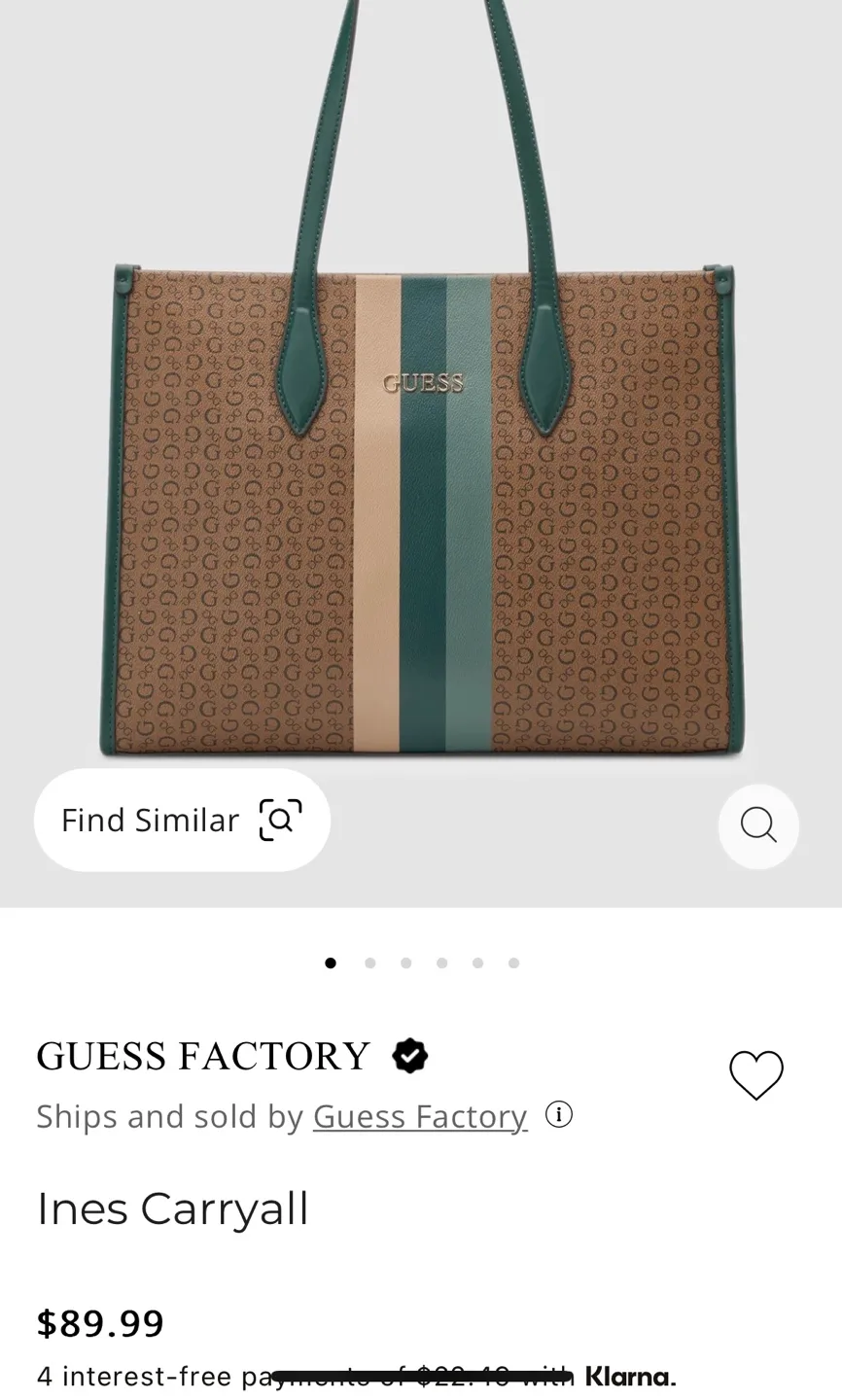This screenshot has width=842, height=1400.
Task: Tap the Find Similar button
Action: (151, 820)
